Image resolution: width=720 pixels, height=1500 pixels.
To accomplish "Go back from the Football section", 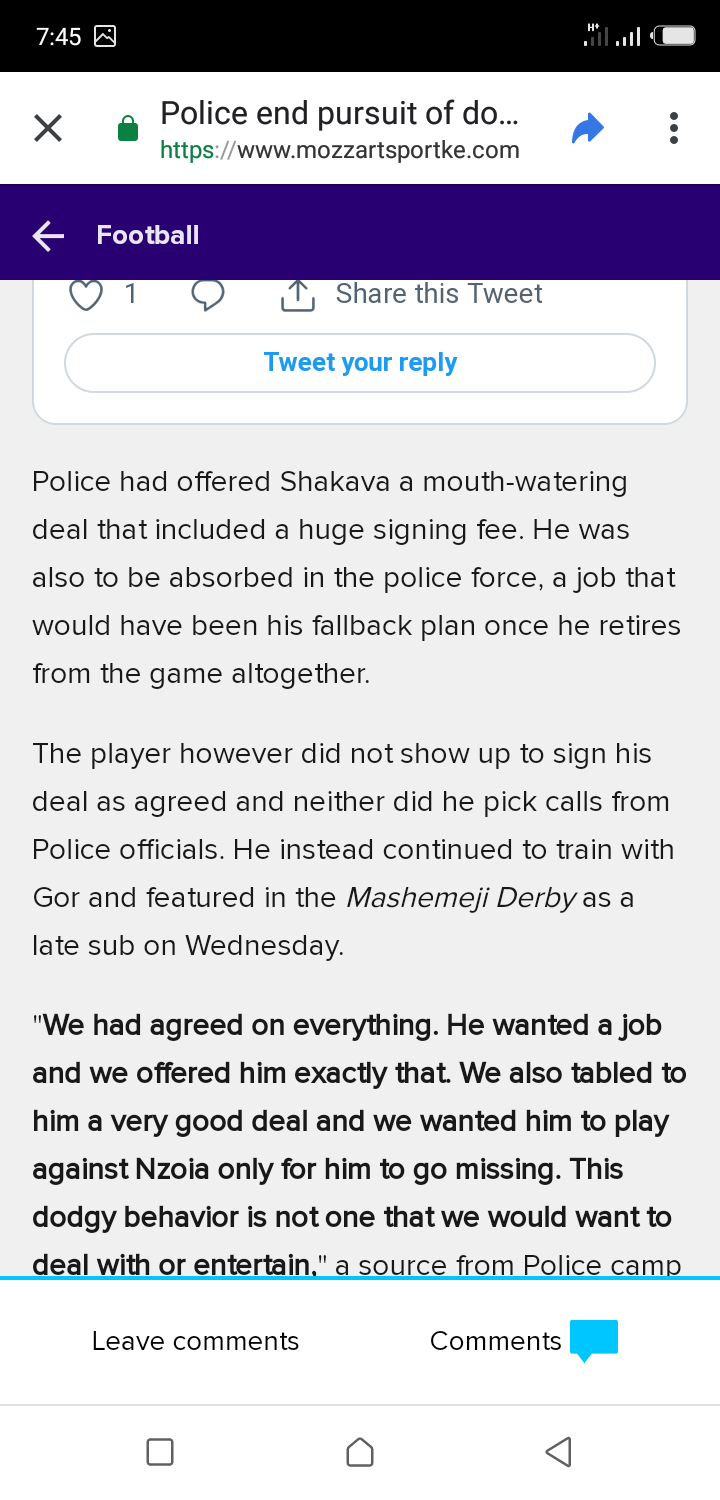I will 48,235.
